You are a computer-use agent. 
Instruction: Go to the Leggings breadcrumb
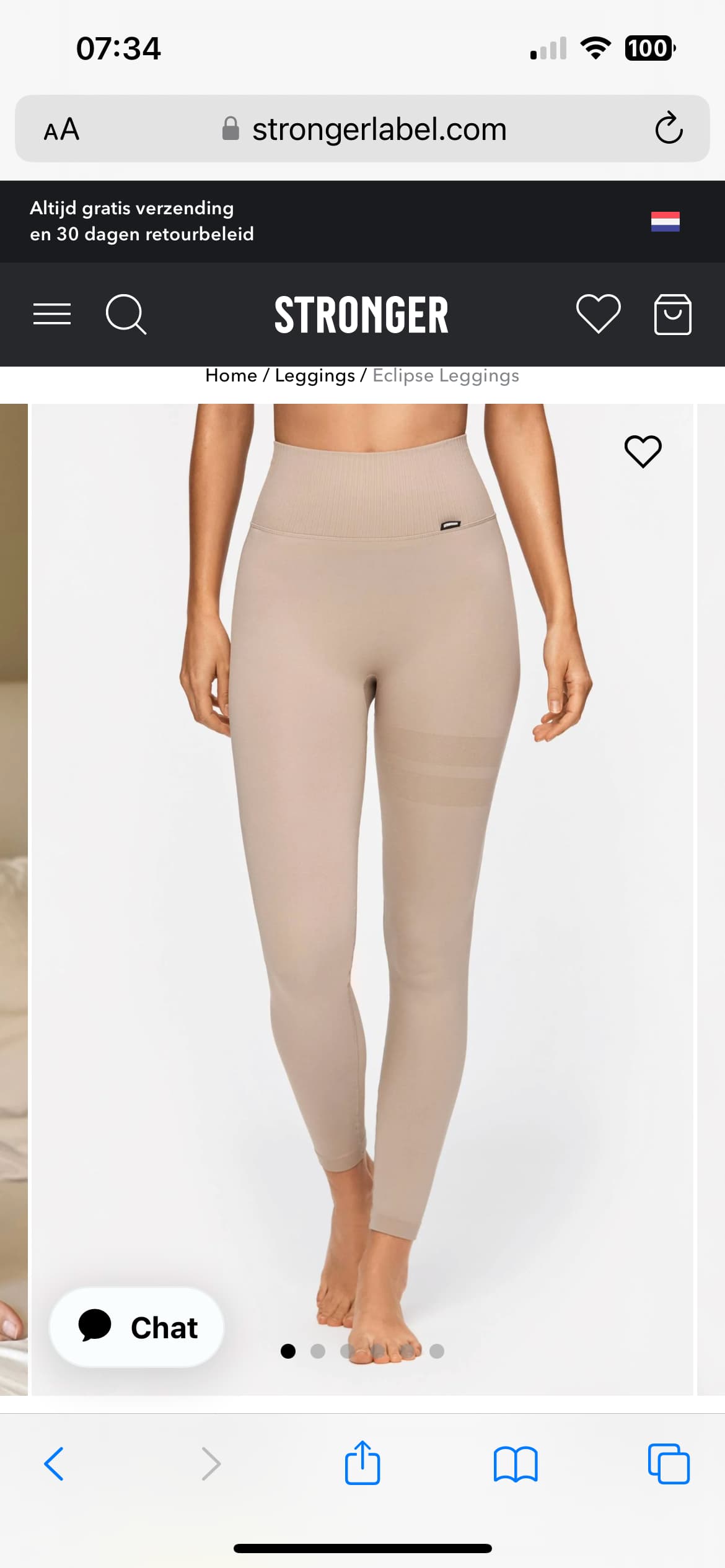point(315,375)
